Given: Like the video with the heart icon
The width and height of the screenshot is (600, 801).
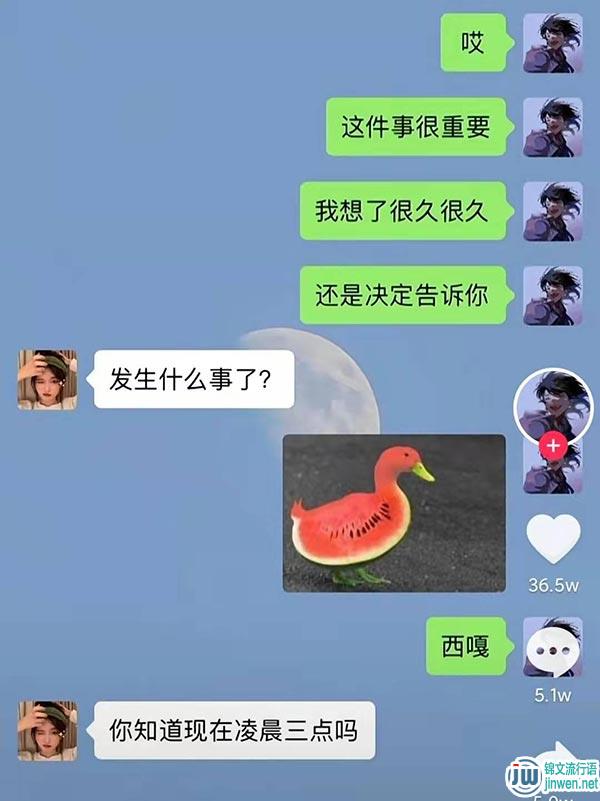Looking at the screenshot, I should point(553,541).
